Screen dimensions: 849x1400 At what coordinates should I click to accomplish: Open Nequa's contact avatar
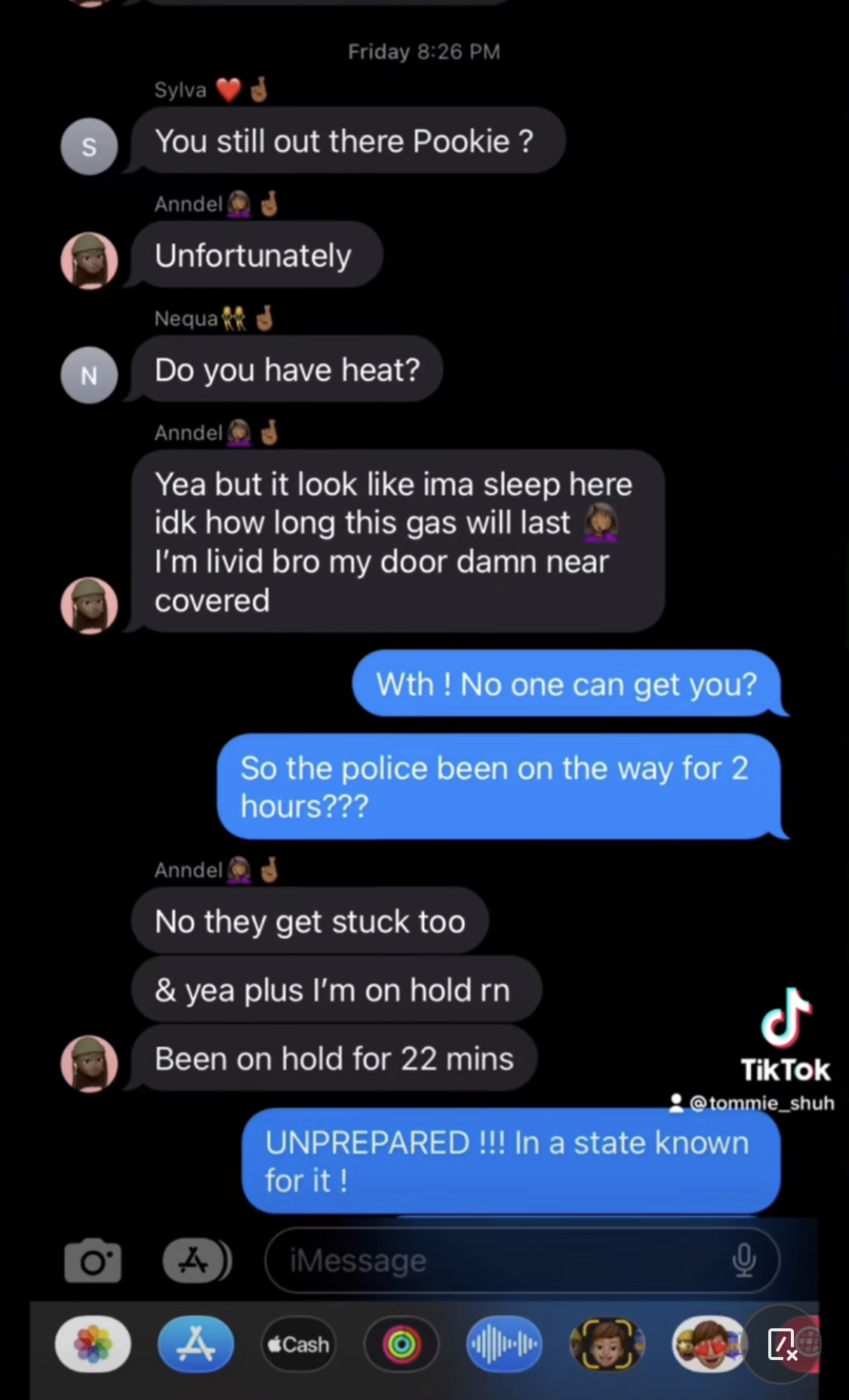(89, 375)
